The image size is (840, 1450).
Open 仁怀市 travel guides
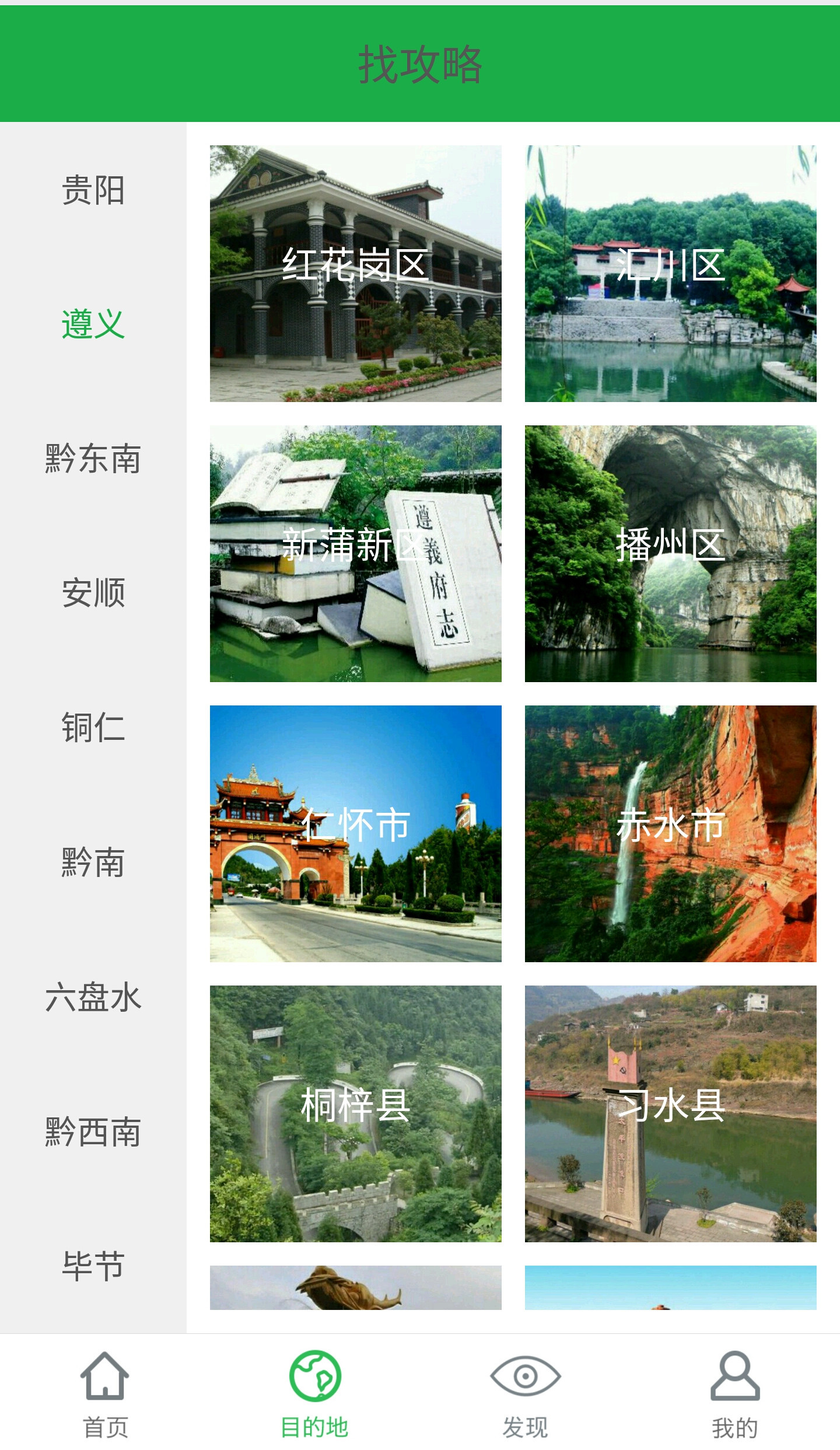(x=356, y=833)
